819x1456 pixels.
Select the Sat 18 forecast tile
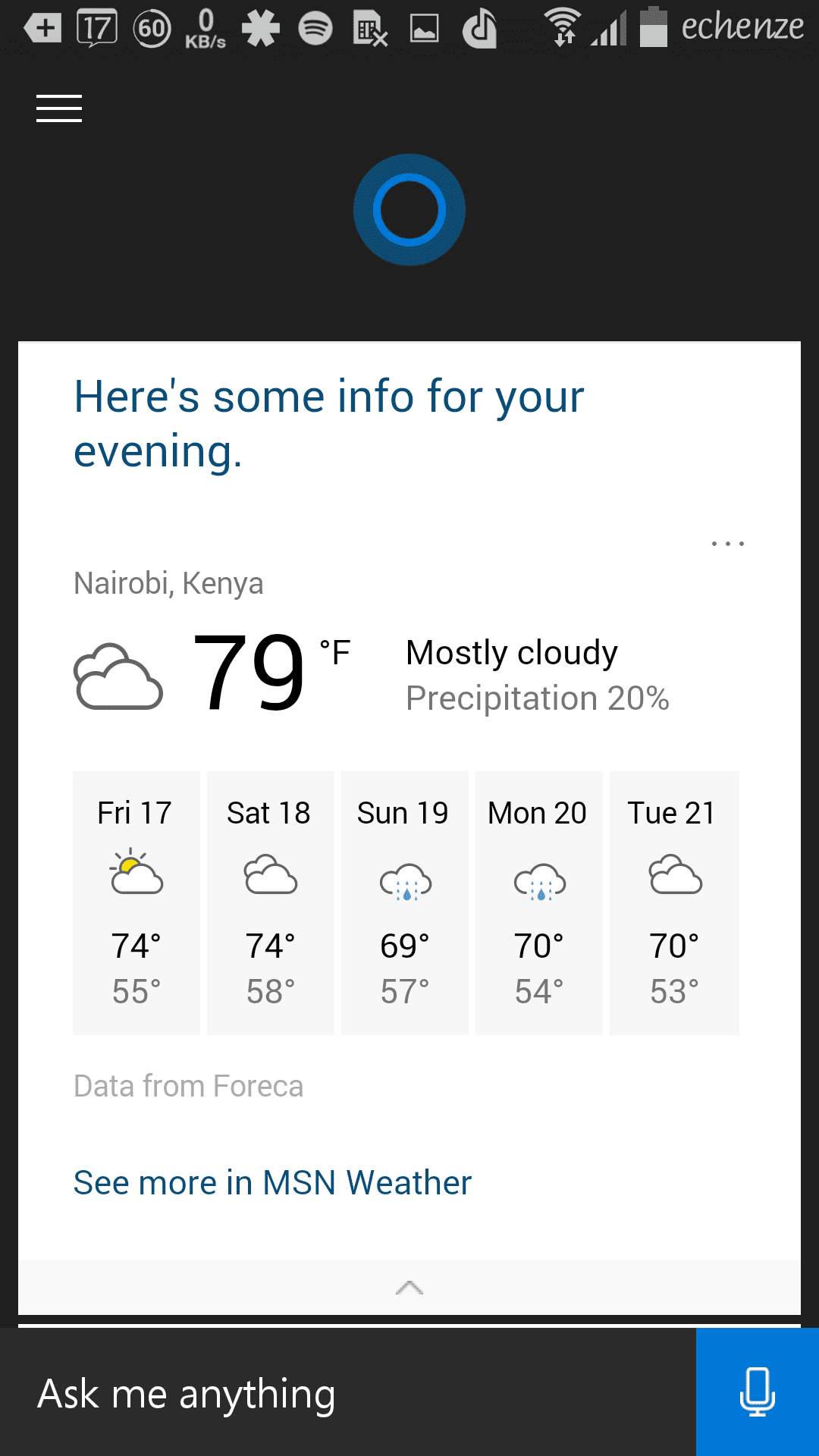coord(271,903)
